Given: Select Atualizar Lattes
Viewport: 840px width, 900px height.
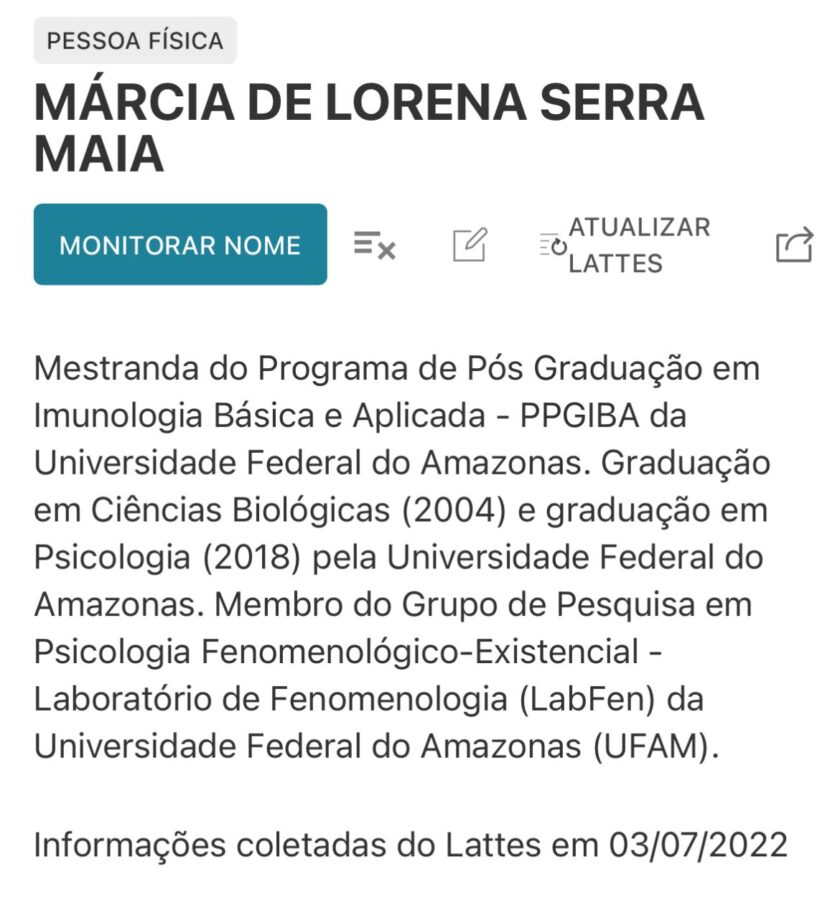Looking at the screenshot, I should [624, 245].
